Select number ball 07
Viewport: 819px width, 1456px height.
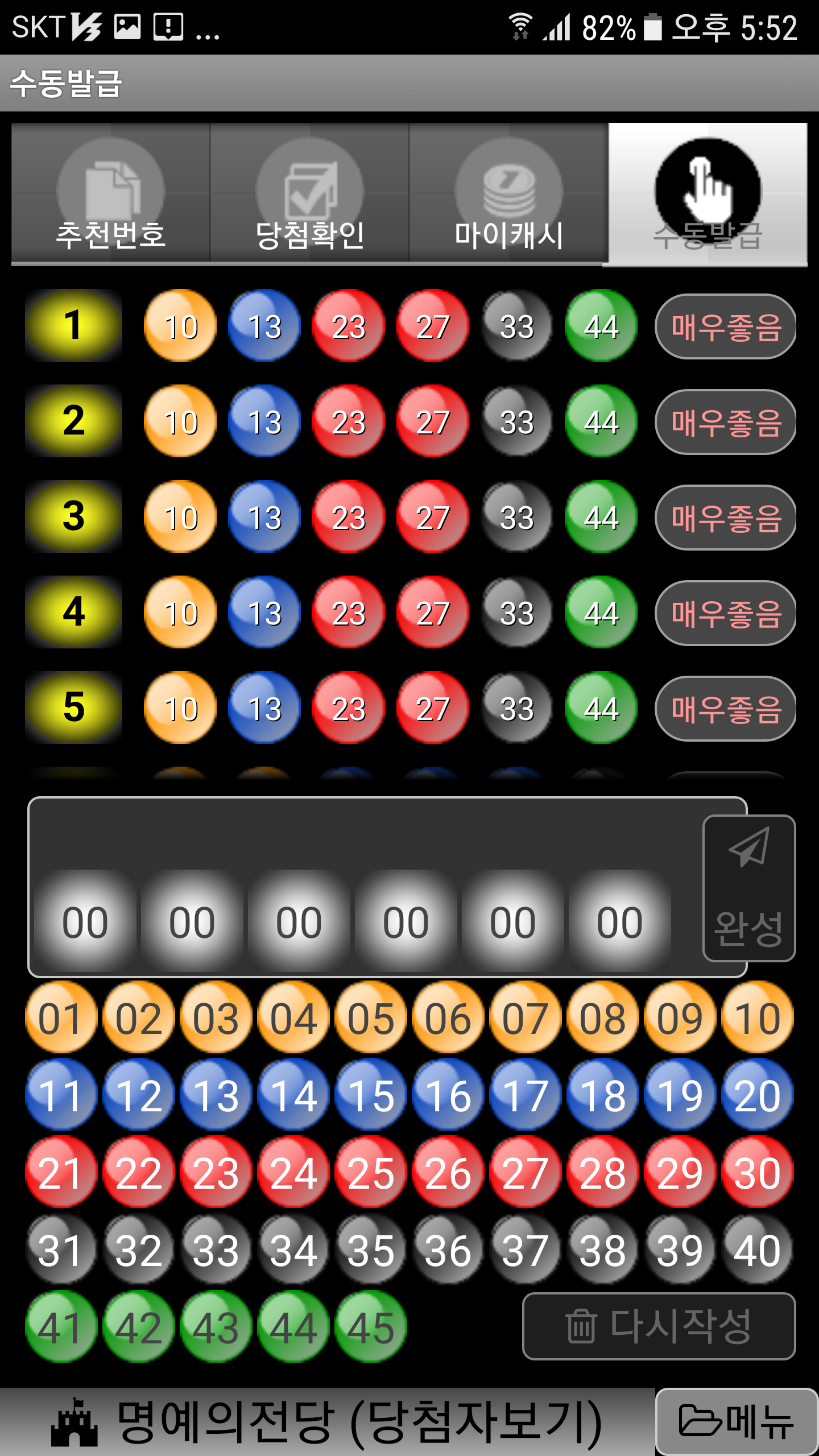(525, 1018)
